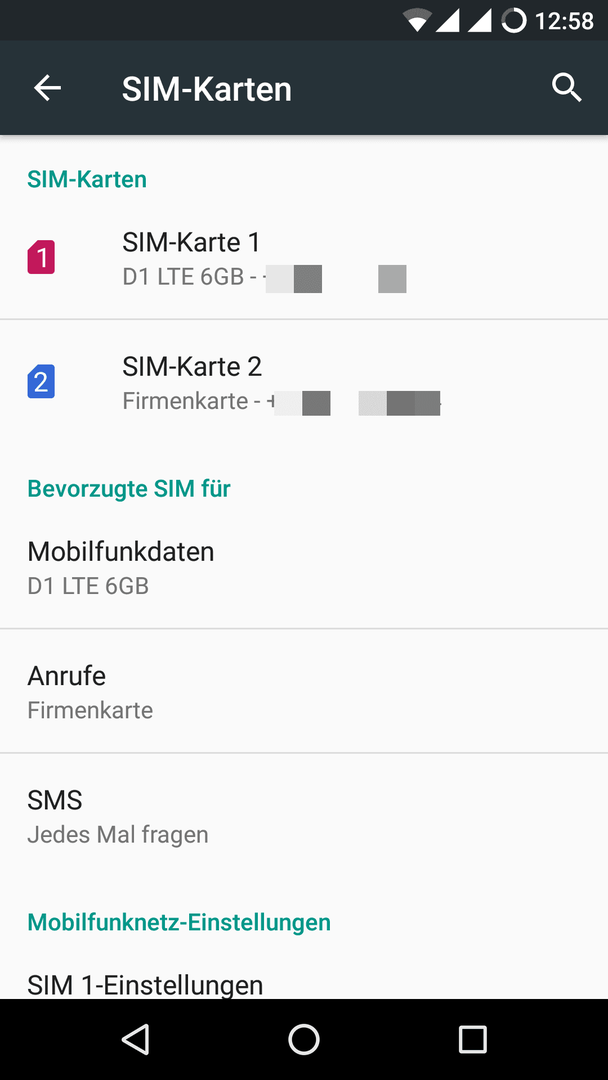Choose preferred SIM for Mobilfunkdaten
The image size is (608, 1080).
click(x=304, y=567)
